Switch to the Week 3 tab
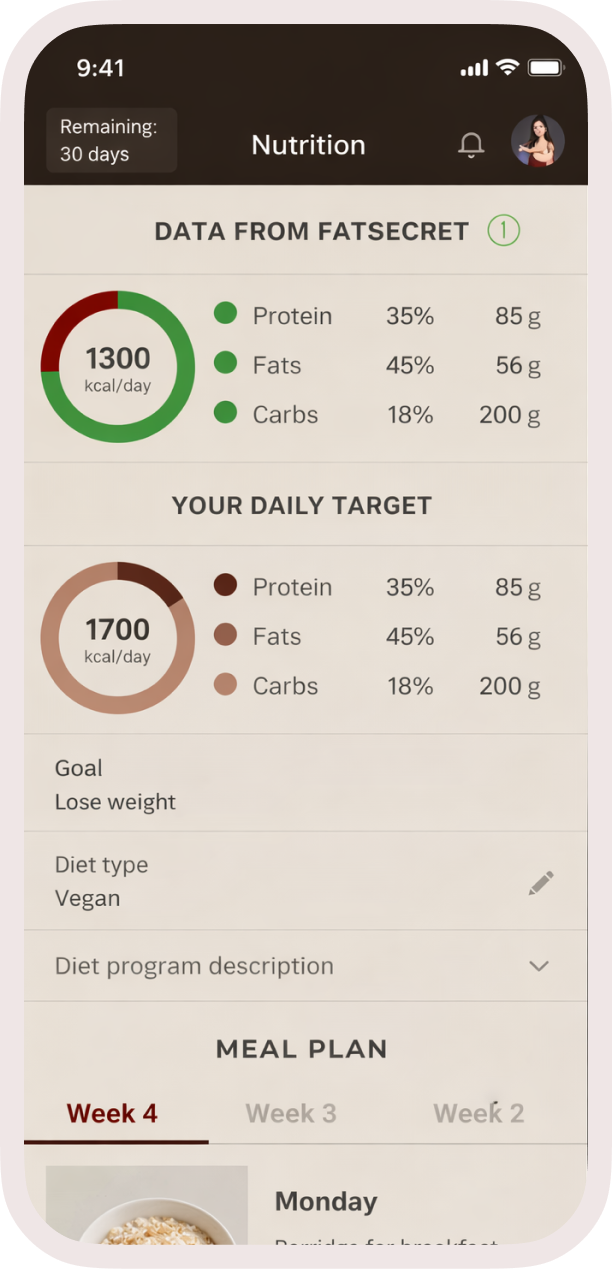612x1269 pixels. [x=291, y=1113]
